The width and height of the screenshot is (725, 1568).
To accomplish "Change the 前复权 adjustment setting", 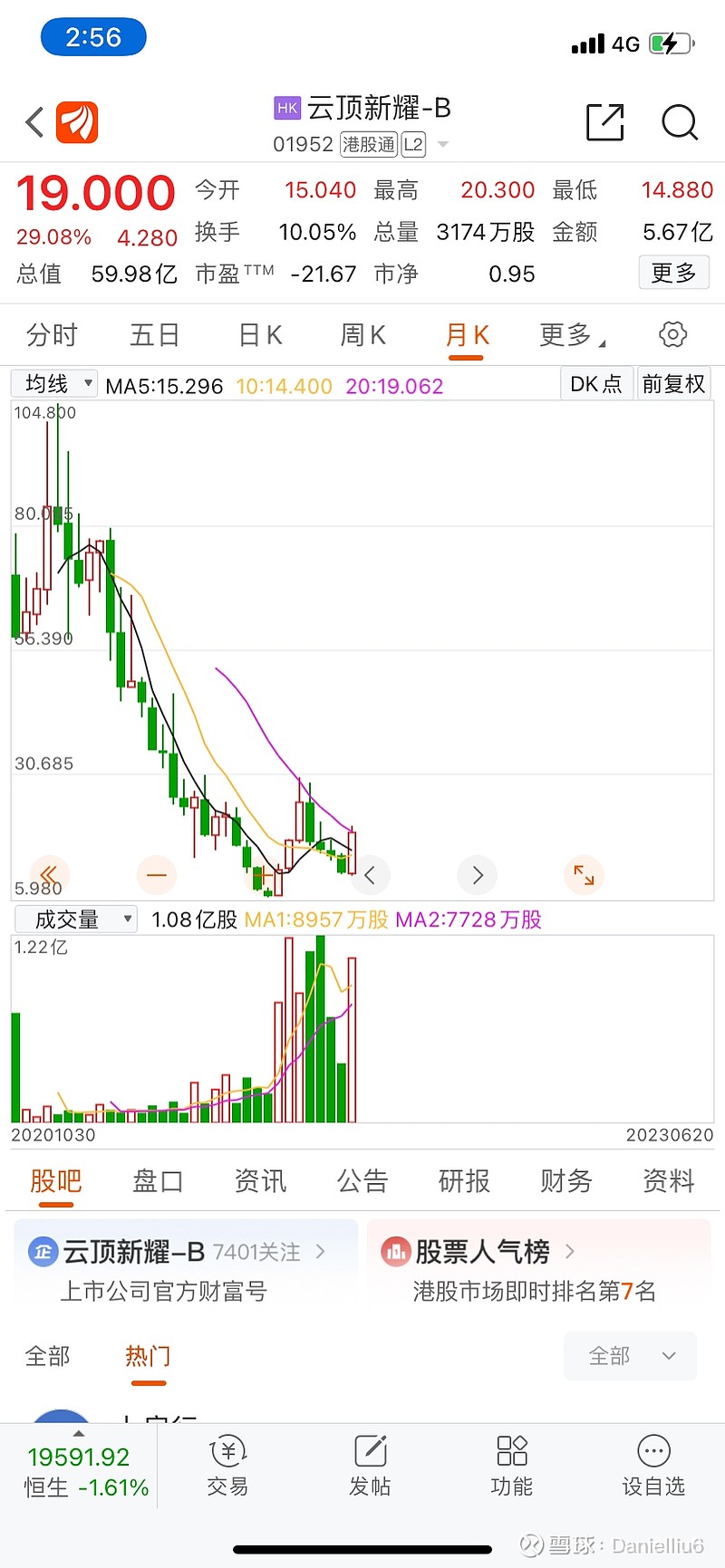I will (x=673, y=384).
